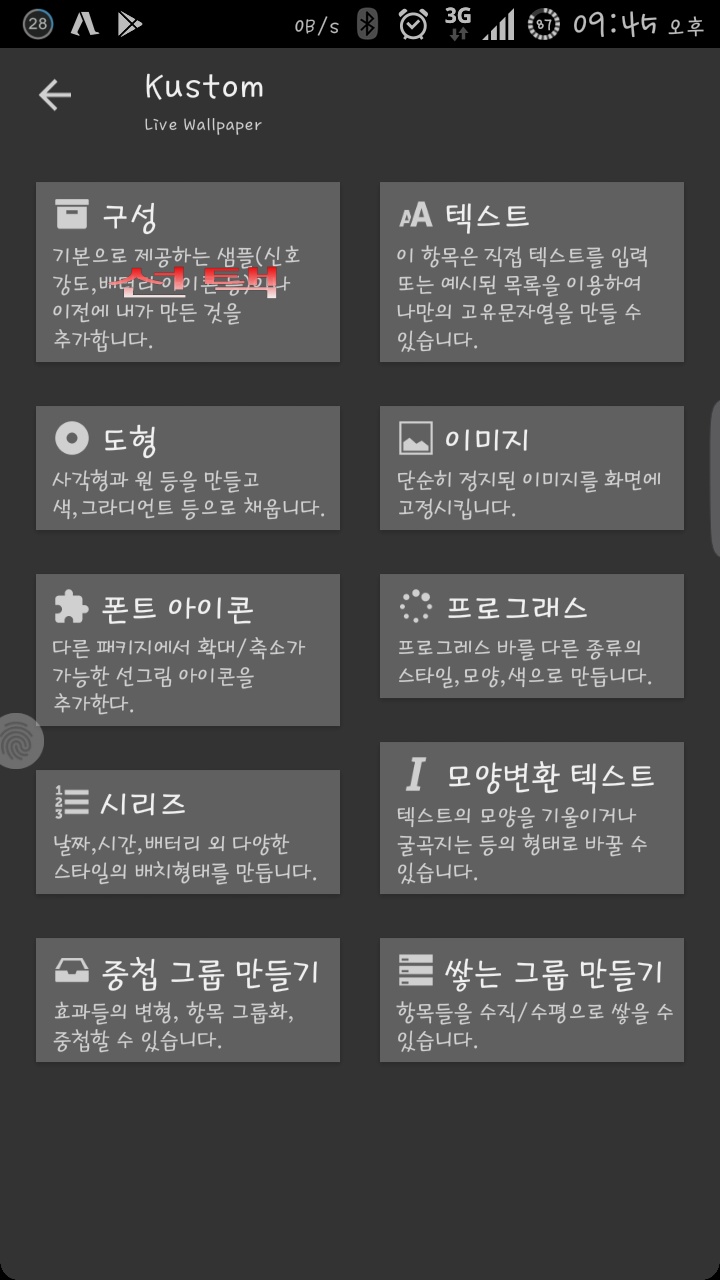The width and height of the screenshot is (720, 1280).
Task: Add a 모양변환 텍스트 item
Action: point(531,818)
